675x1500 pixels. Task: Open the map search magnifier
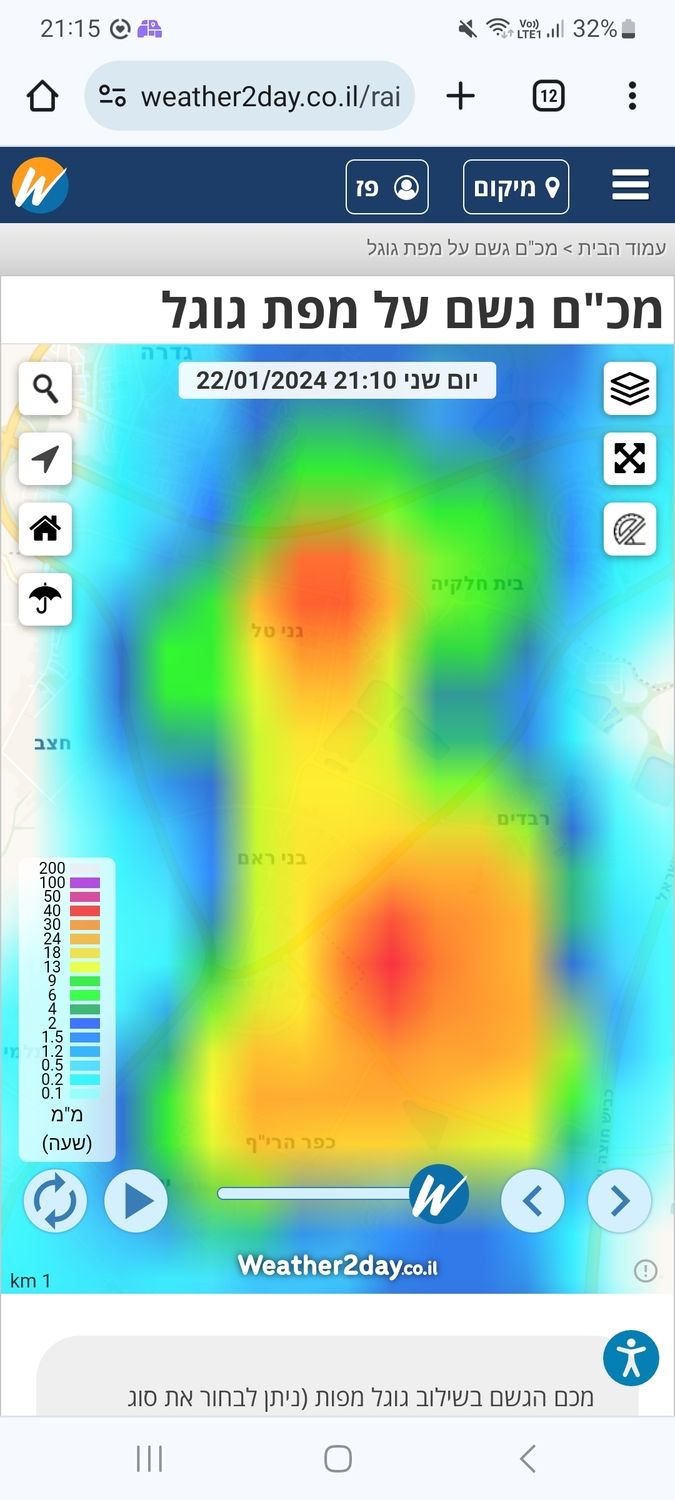(x=45, y=388)
